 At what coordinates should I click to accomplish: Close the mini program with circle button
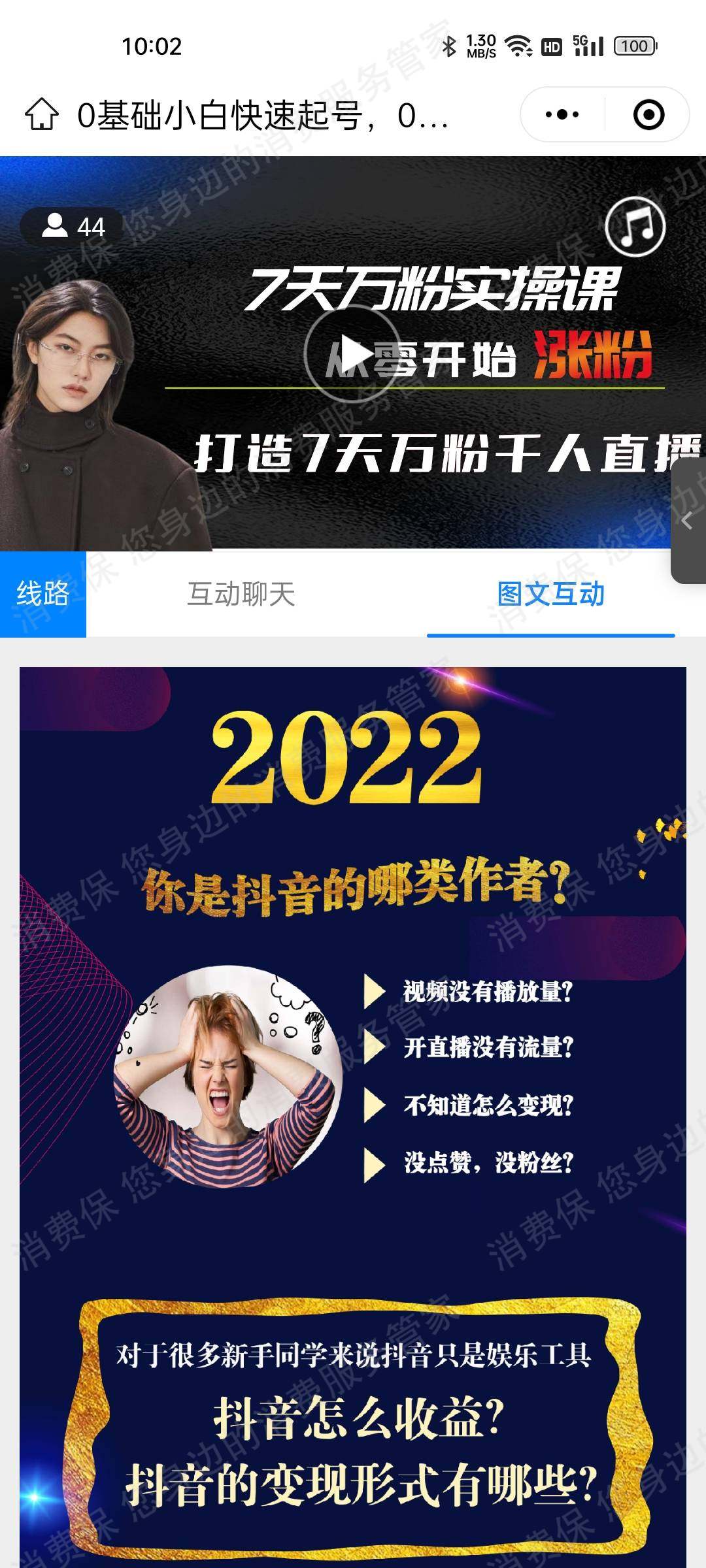(648, 115)
